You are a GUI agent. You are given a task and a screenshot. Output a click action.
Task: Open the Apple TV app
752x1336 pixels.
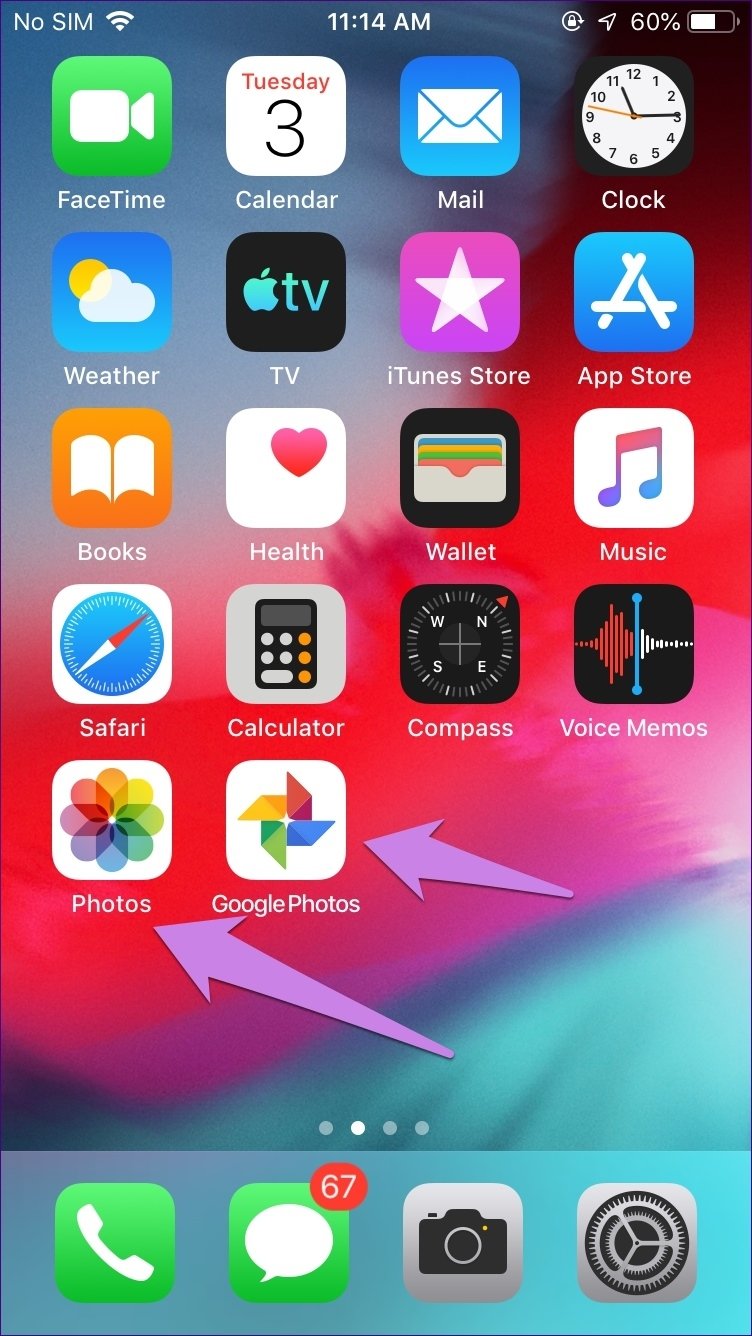[286, 292]
